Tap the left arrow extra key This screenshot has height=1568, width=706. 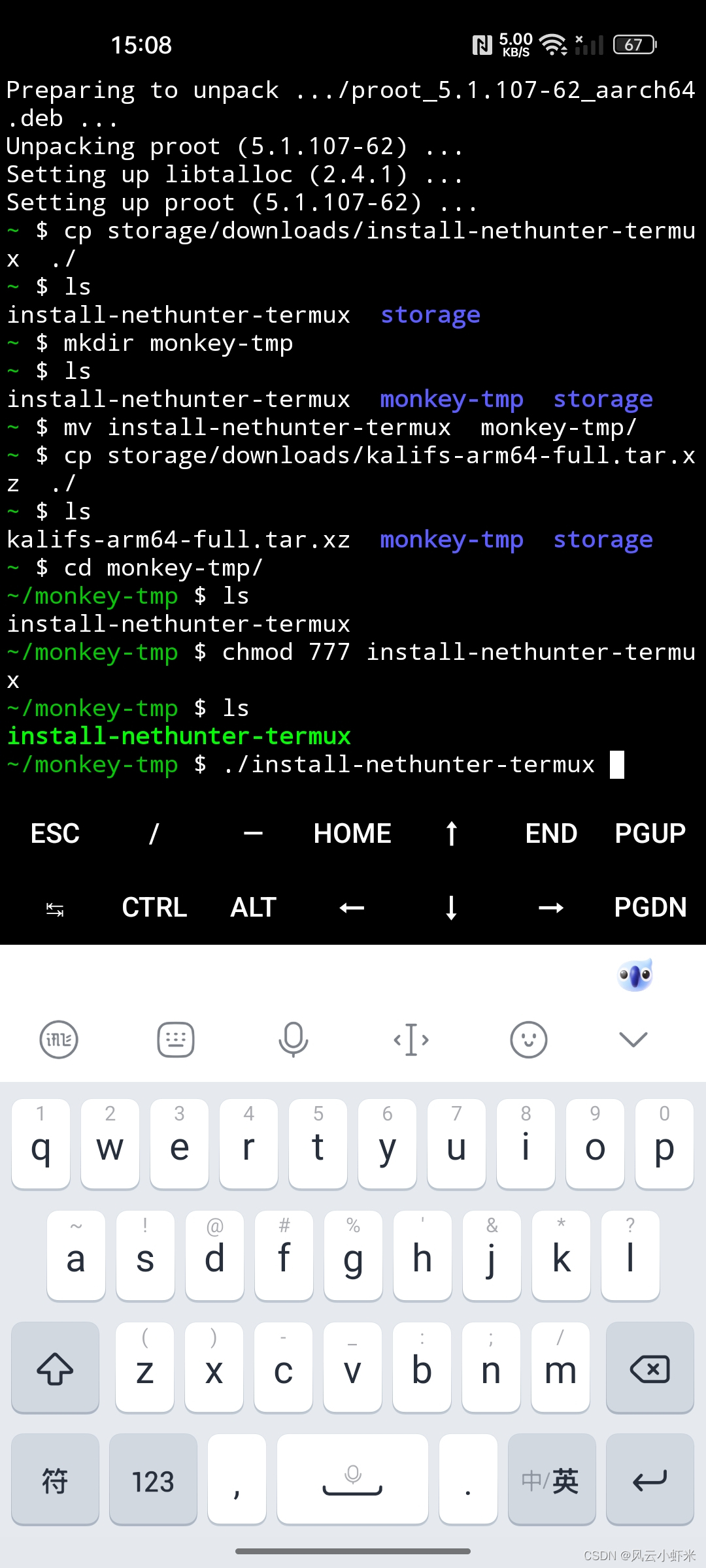tap(352, 907)
